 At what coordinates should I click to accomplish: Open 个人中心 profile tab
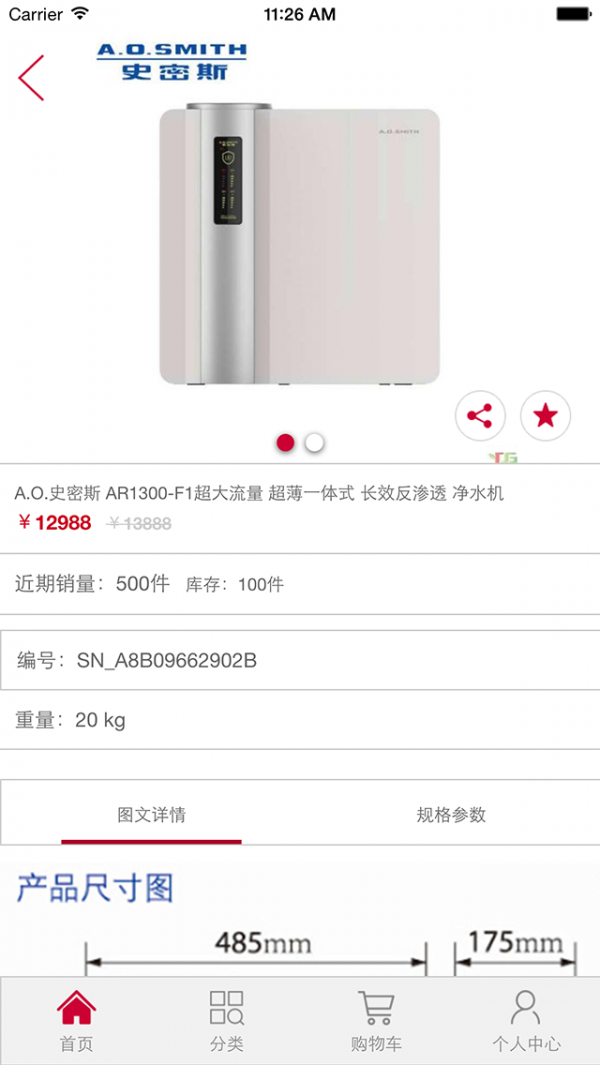tap(525, 1020)
